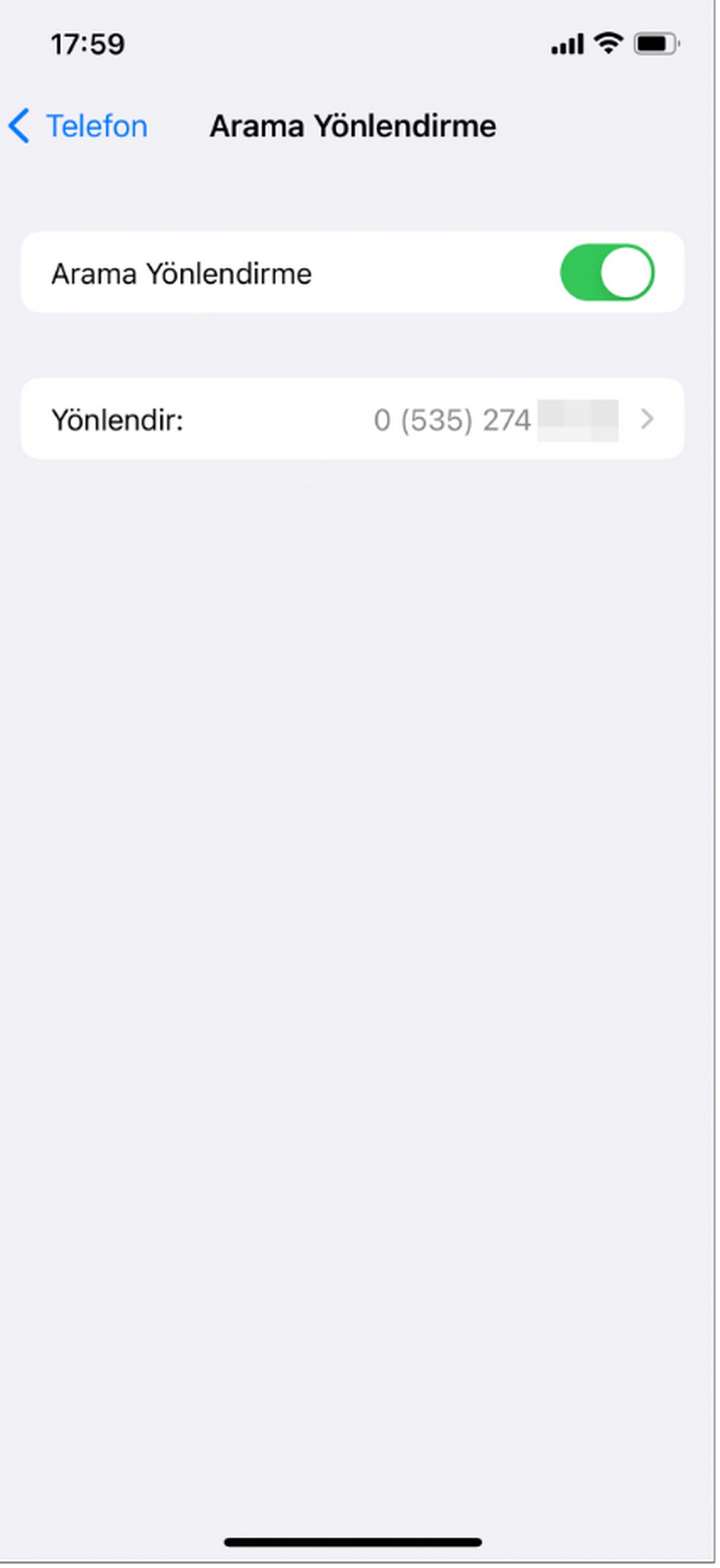Go back to Telefon settings
This screenshot has width=720, height=1568.
(x=79, y=127)
